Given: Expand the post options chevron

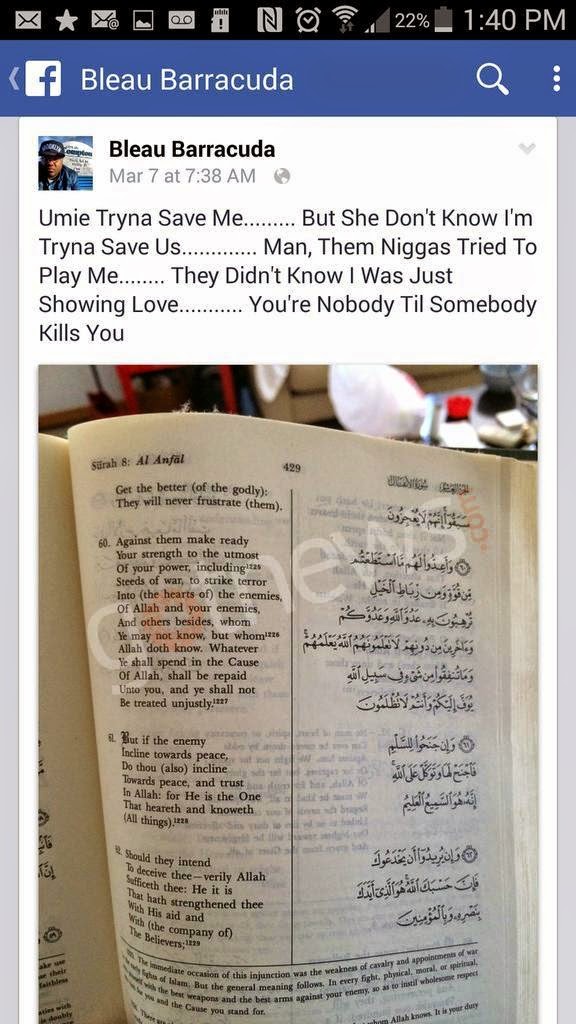Looking at the screenshot, I should coord(526,149).
